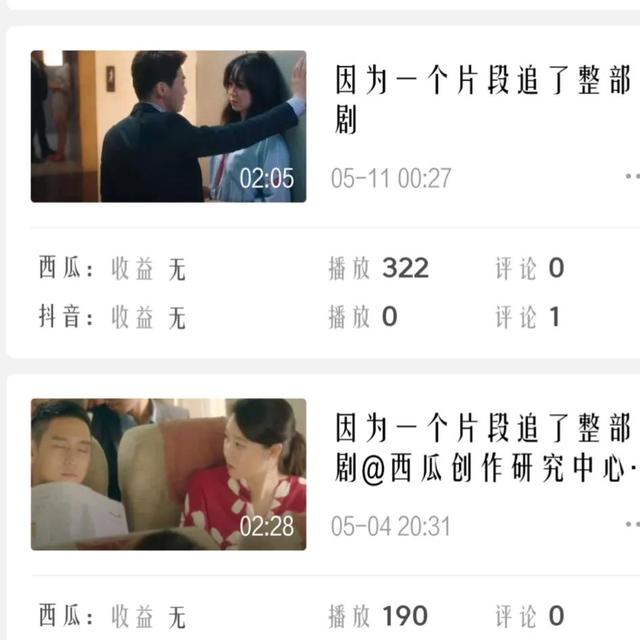The width and height of the screenshot is (640, 640).
Task: Open the more options menu for the 05-04 video
Action: tap(631, 525)
